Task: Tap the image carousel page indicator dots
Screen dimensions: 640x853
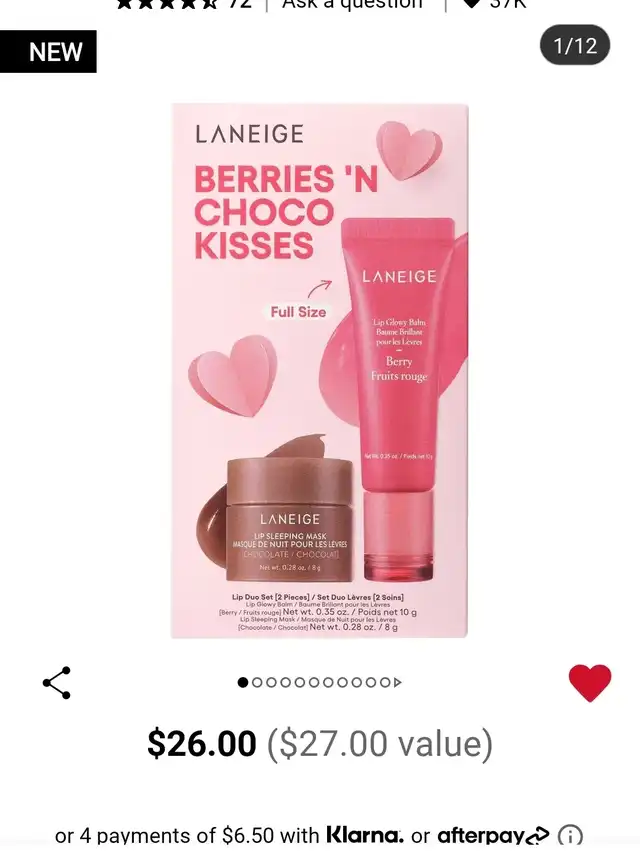Action: point(319,682)
